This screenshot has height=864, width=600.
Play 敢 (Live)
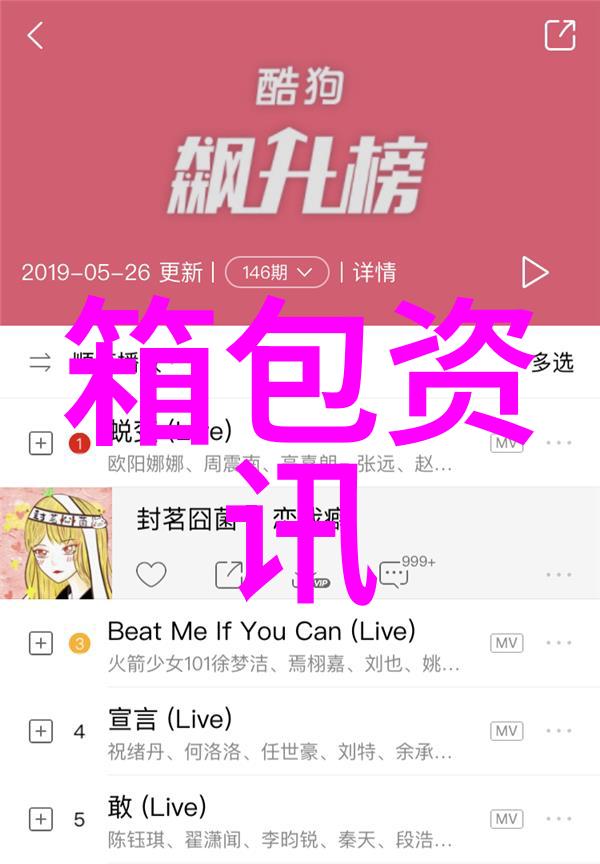coord(156,806)
